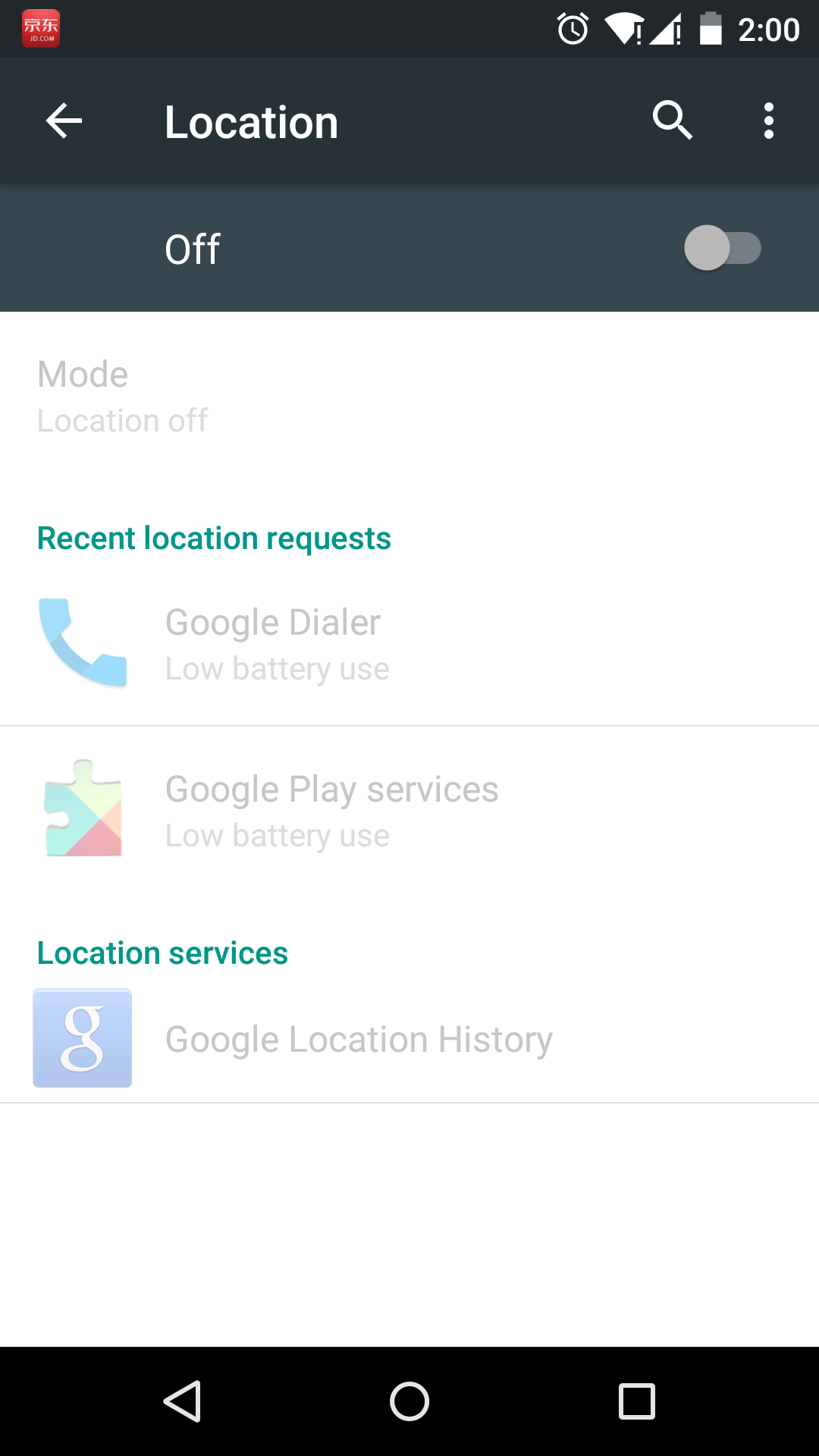Turn on the Location switch

tap(723, 248)
